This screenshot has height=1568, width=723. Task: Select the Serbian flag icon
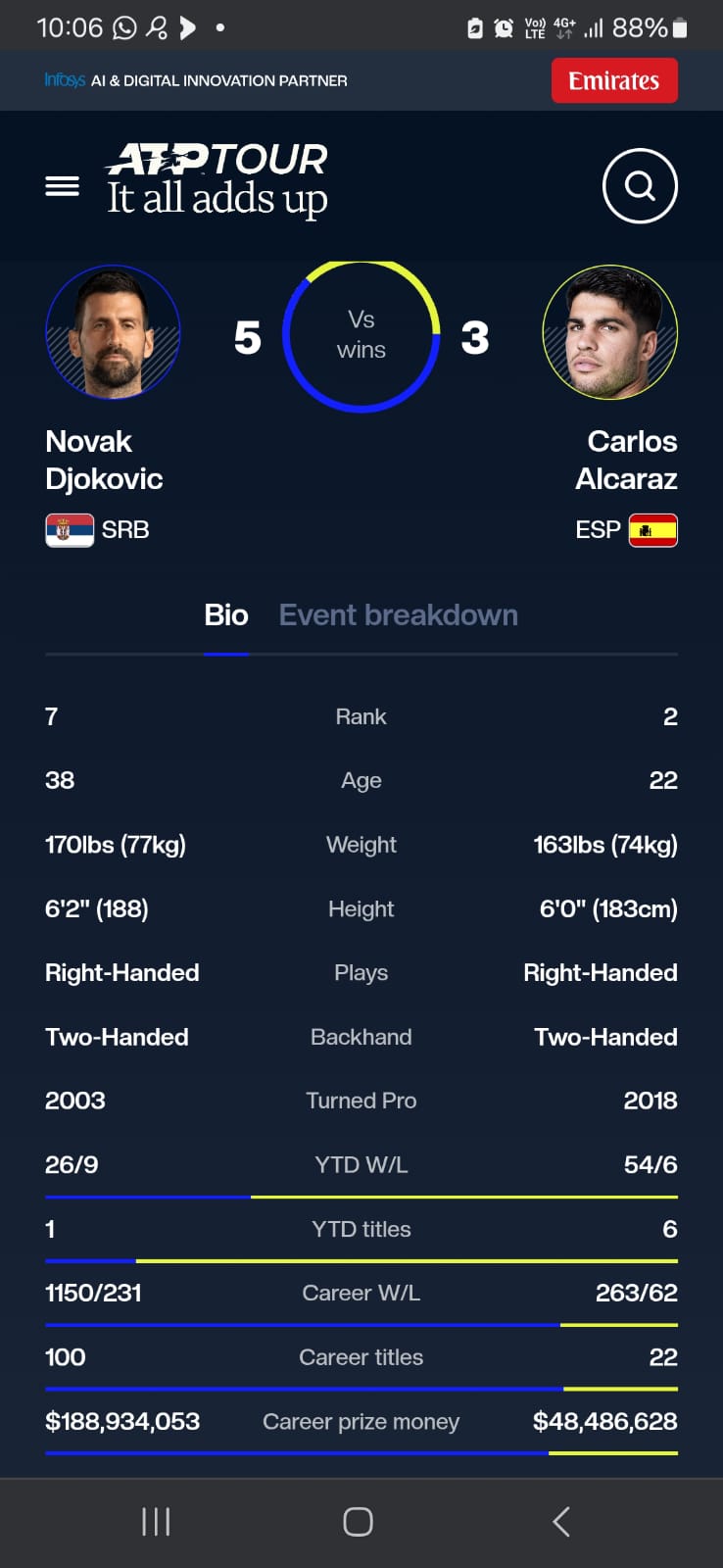tap(69, 529)
